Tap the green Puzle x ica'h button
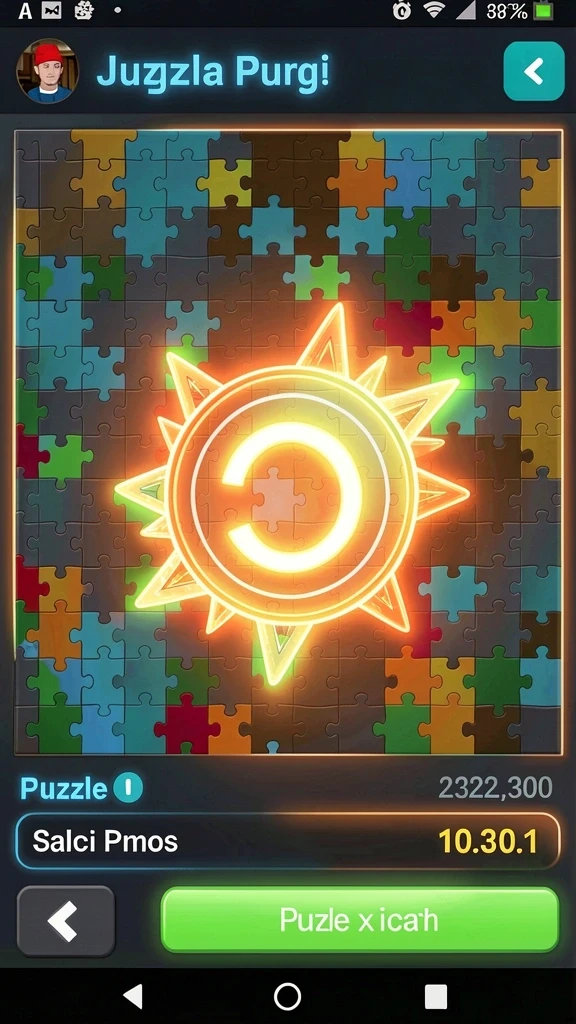576x1024 pixels. pyautogui.click(x=360, y=920)
